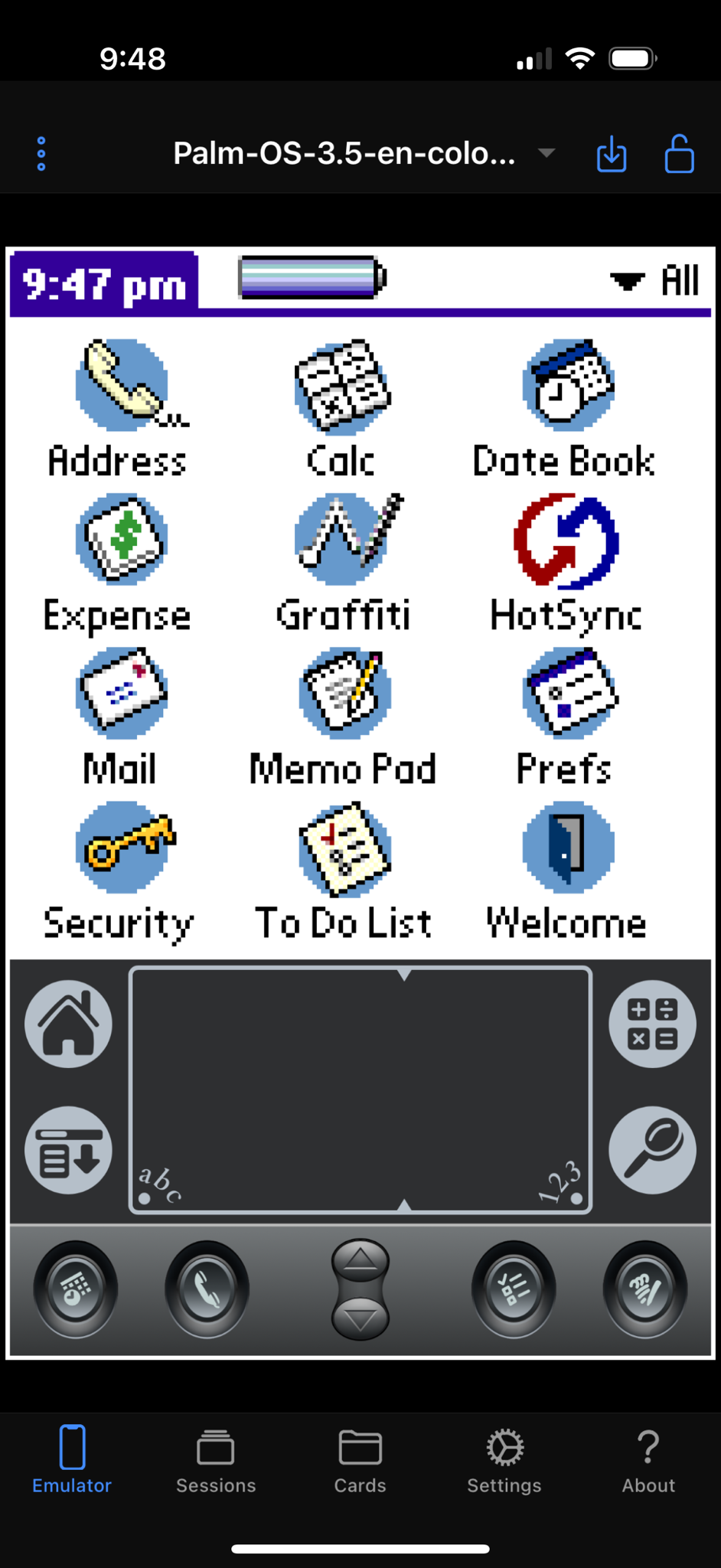Open the All category picker
This screenshot has height=1568, width=721.
pos(655,281)
